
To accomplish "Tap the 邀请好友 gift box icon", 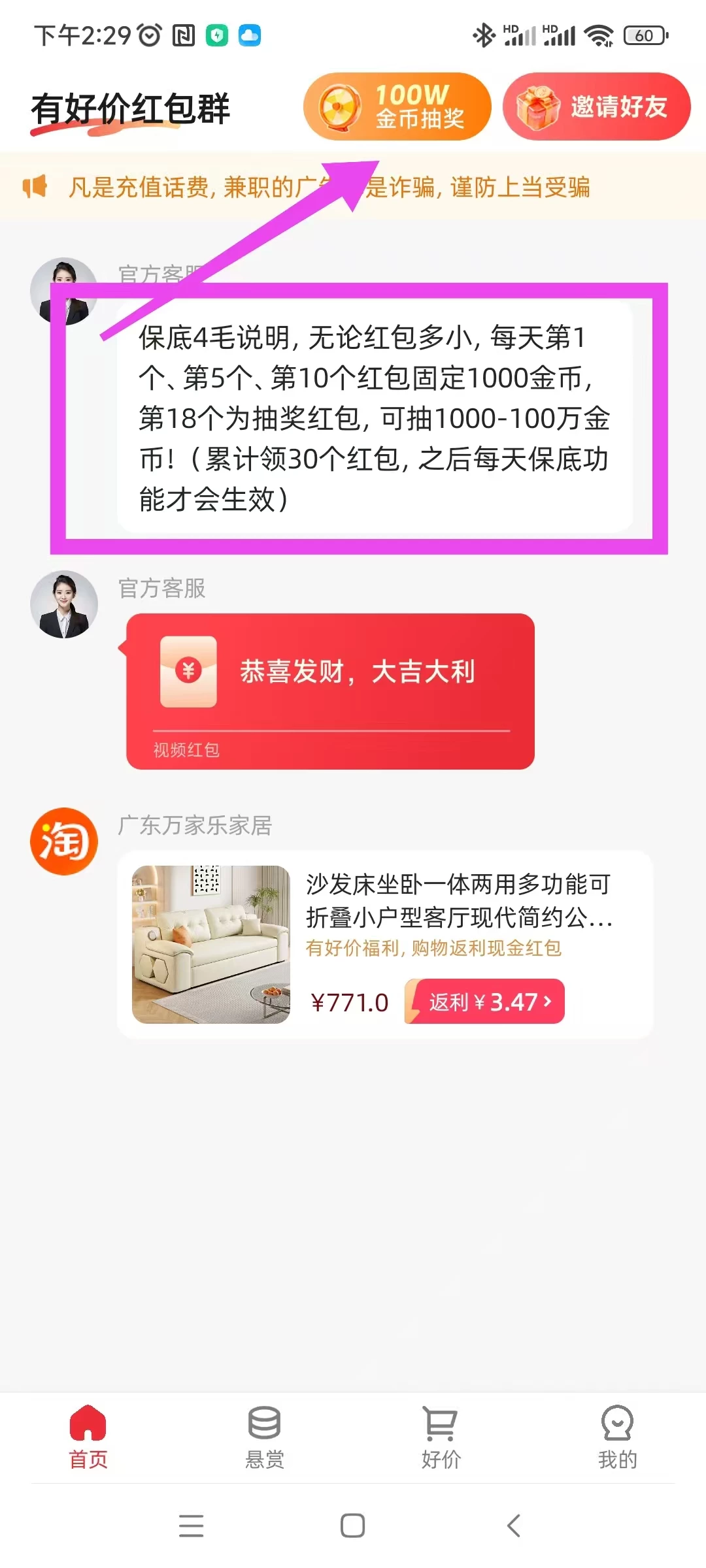I will [x=539, y=106].
